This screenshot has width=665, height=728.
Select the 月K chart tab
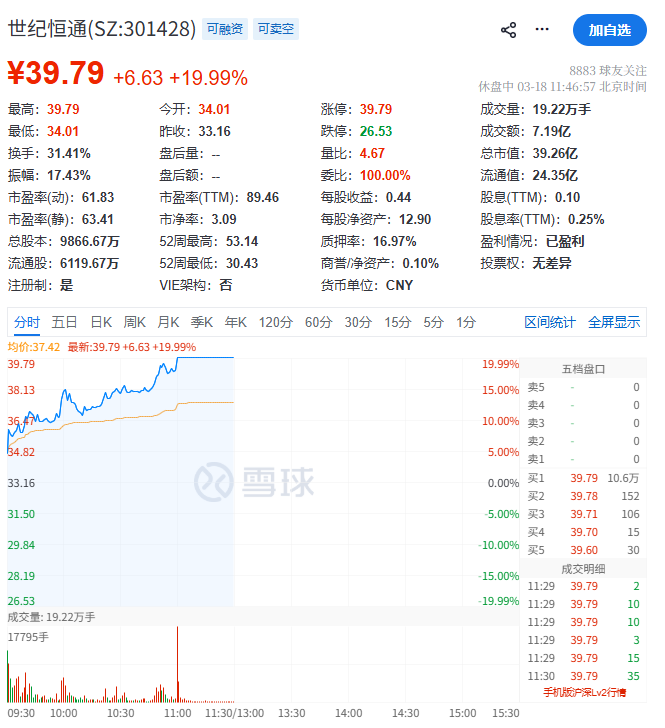(x=168, y=322)
